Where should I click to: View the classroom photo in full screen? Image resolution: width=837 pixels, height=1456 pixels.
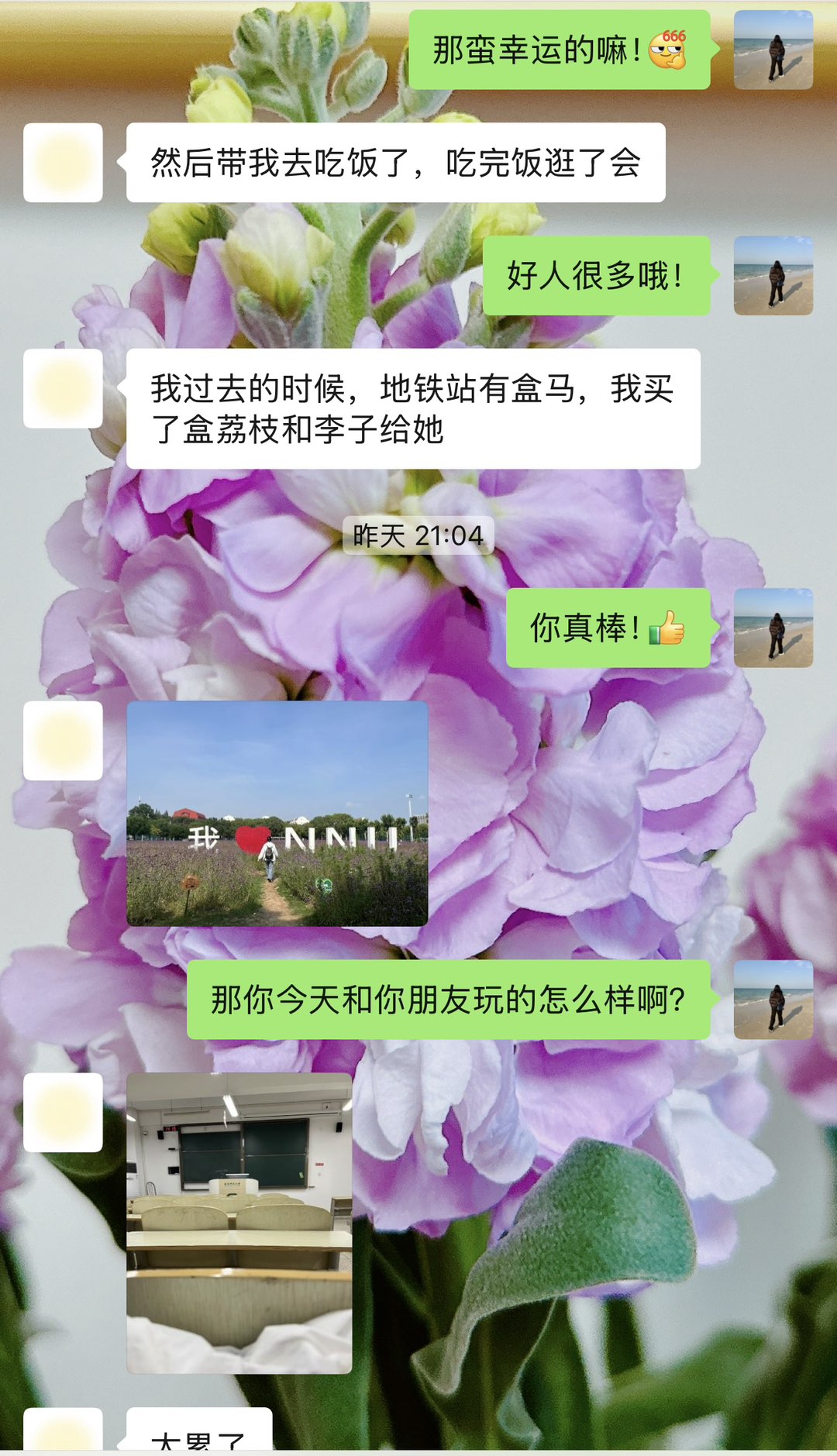(239, 1223)
